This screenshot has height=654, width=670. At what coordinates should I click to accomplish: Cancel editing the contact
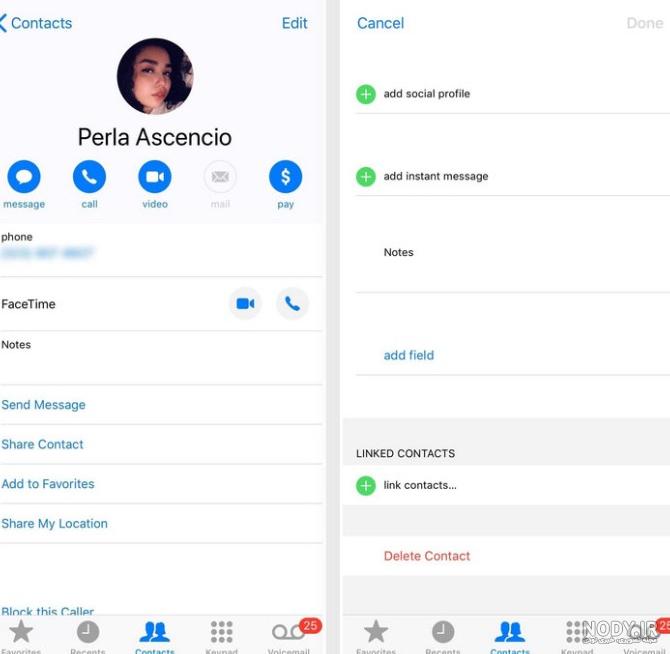pos(380,23)
